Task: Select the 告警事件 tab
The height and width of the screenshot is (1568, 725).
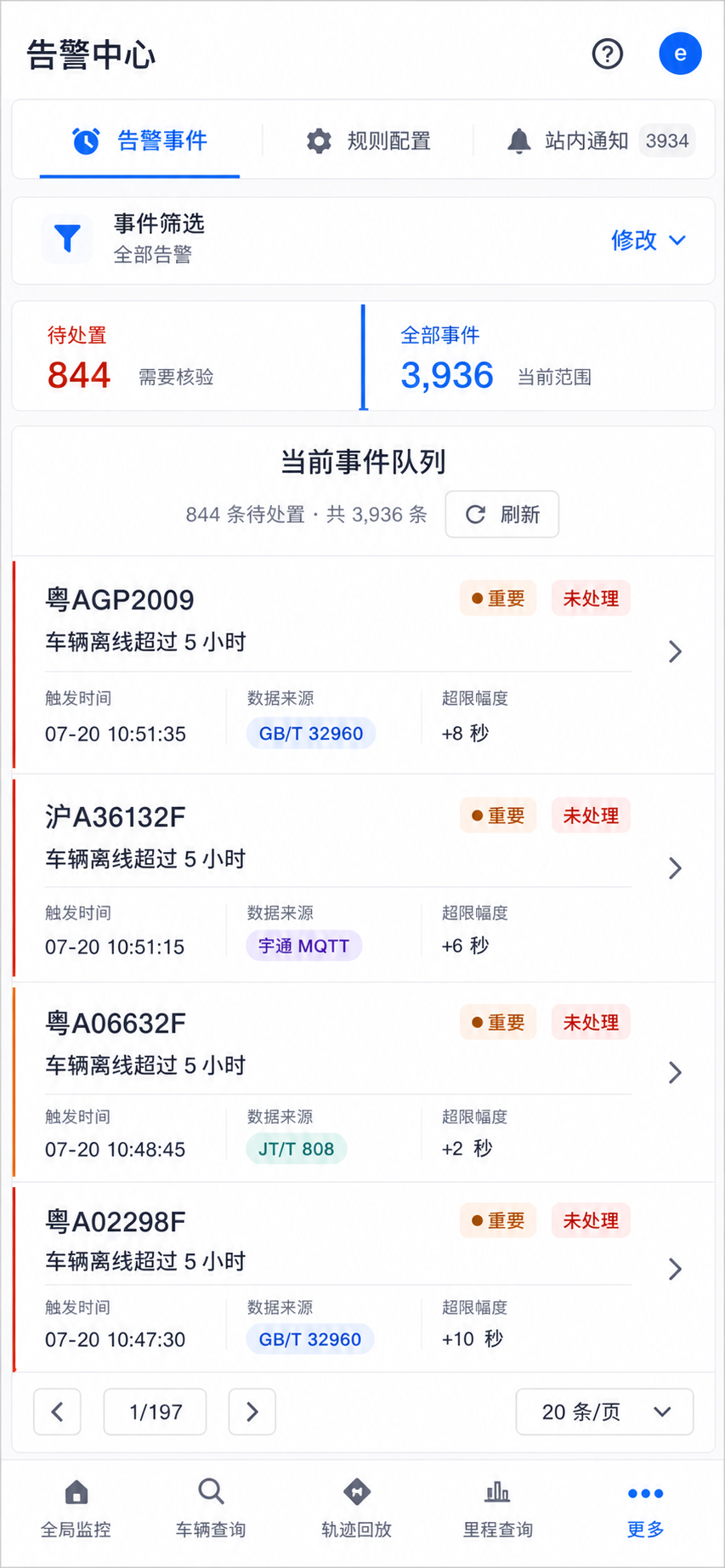Action: tap(139, 140)
